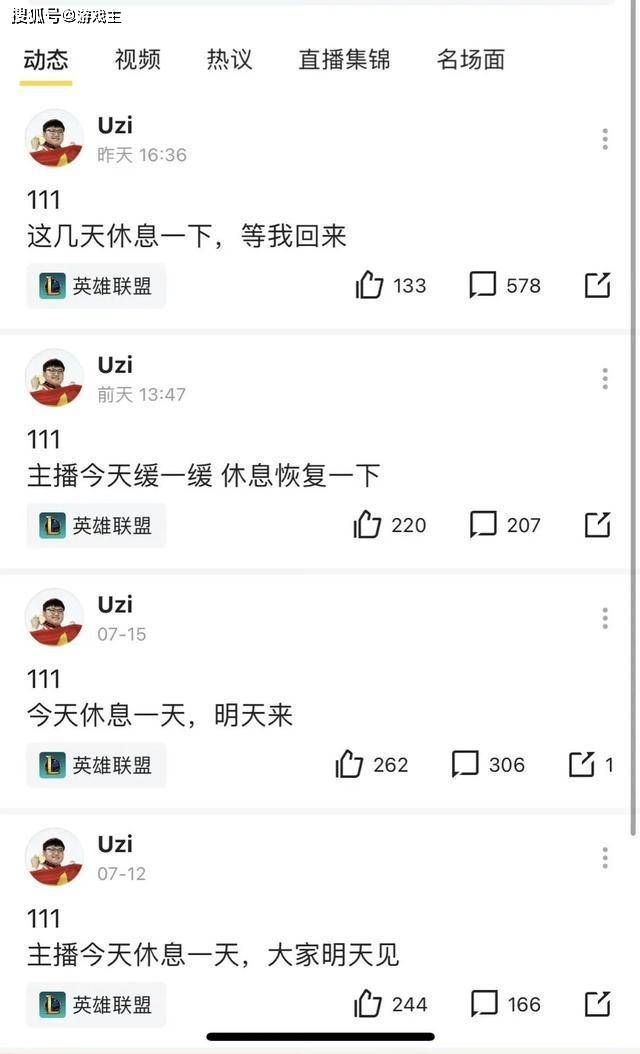Open comments on the 07-15 post
The image size is (640, 1054).
click(x=465, y=765)
